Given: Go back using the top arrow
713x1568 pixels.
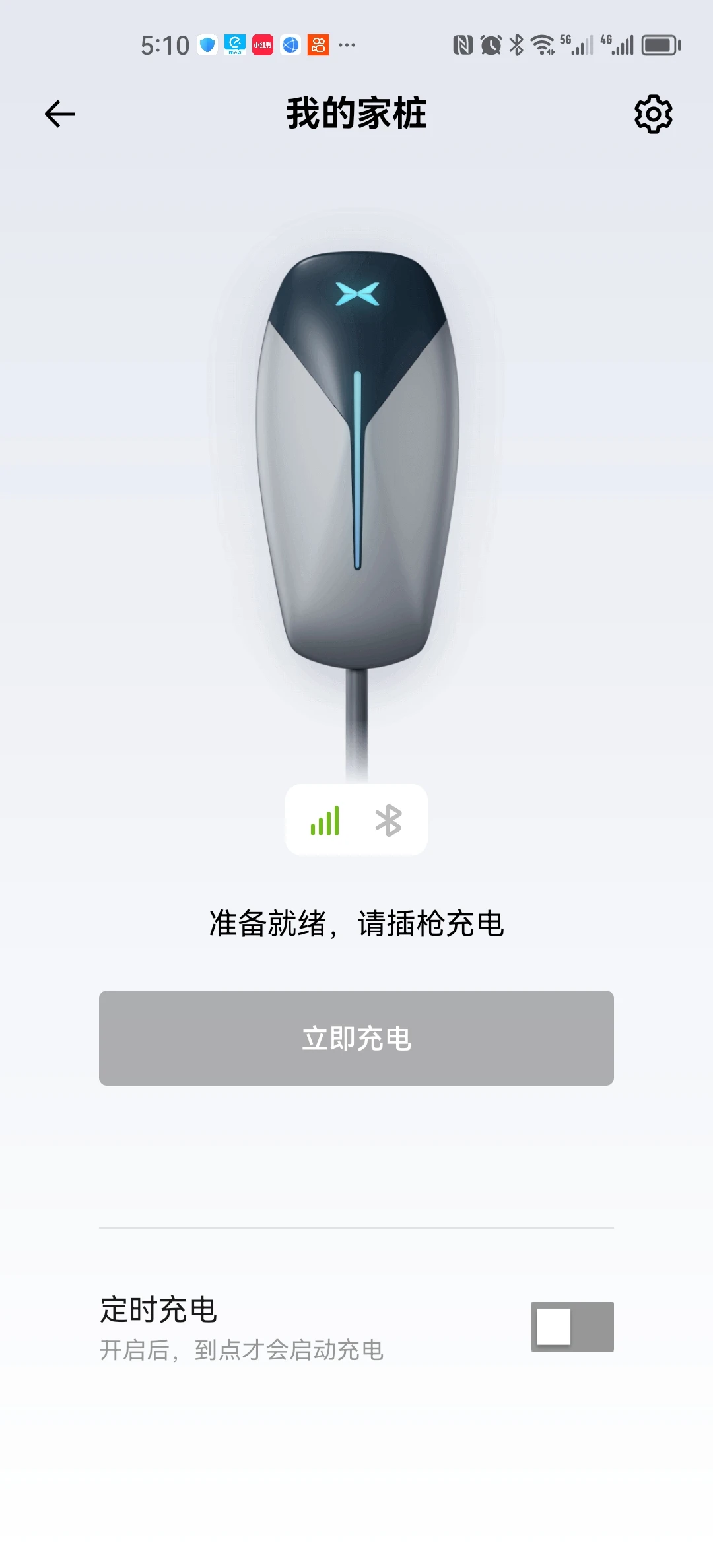Looking at the screenshot, I should 60,114.
